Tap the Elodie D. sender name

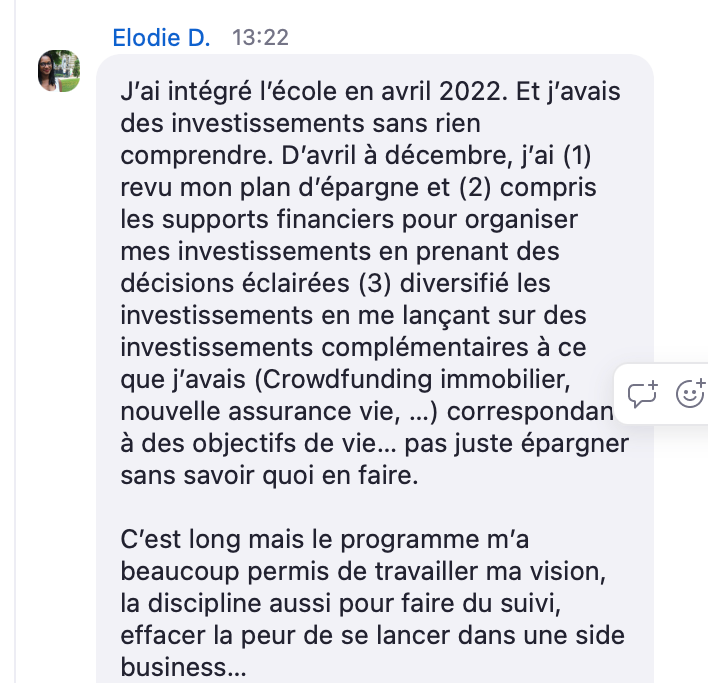point(161,37)
